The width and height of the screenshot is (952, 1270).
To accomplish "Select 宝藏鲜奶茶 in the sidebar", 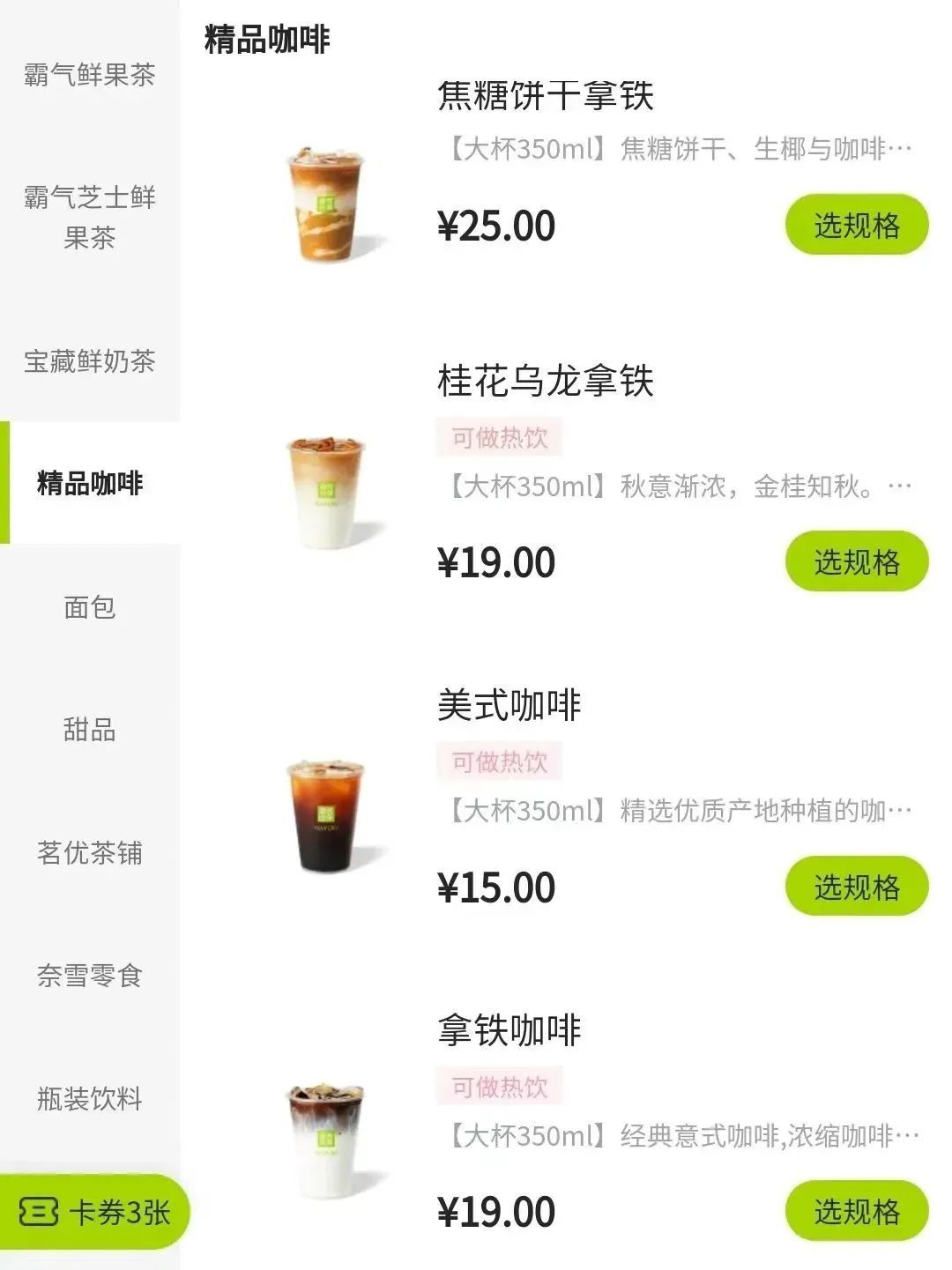I will [x=89, y=361].
